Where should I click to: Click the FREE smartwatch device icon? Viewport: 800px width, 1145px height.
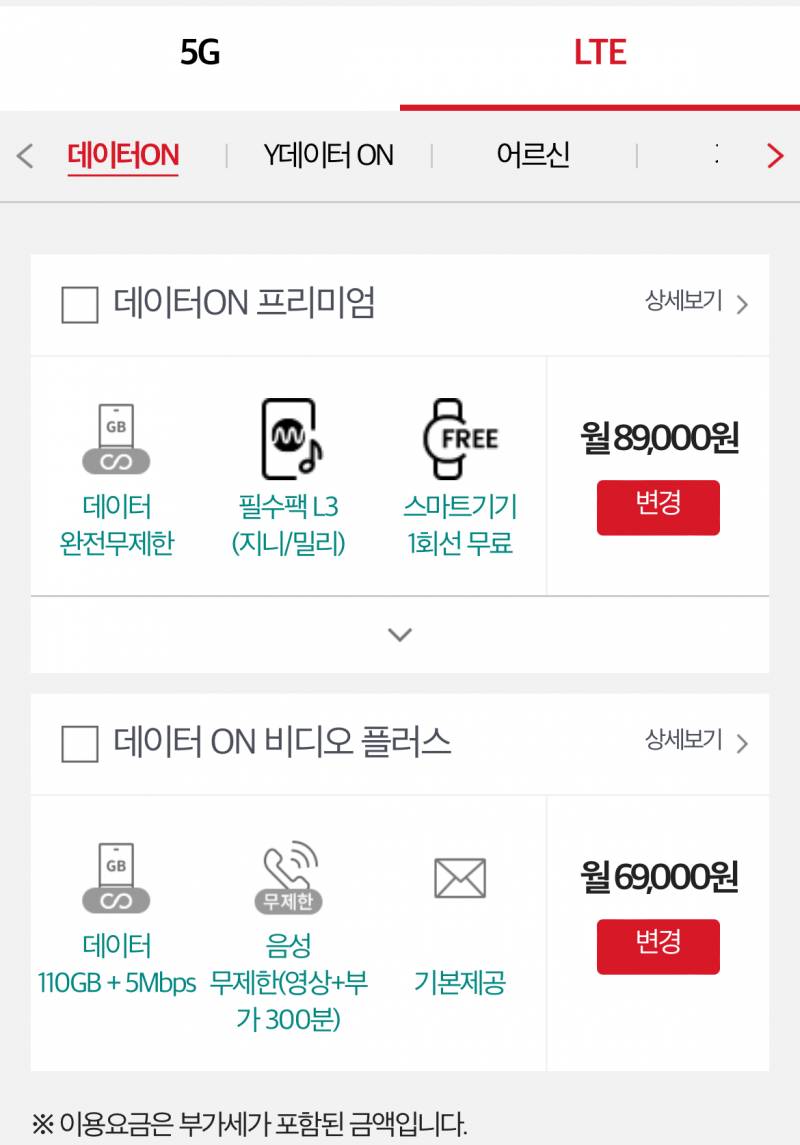point(460,437)
